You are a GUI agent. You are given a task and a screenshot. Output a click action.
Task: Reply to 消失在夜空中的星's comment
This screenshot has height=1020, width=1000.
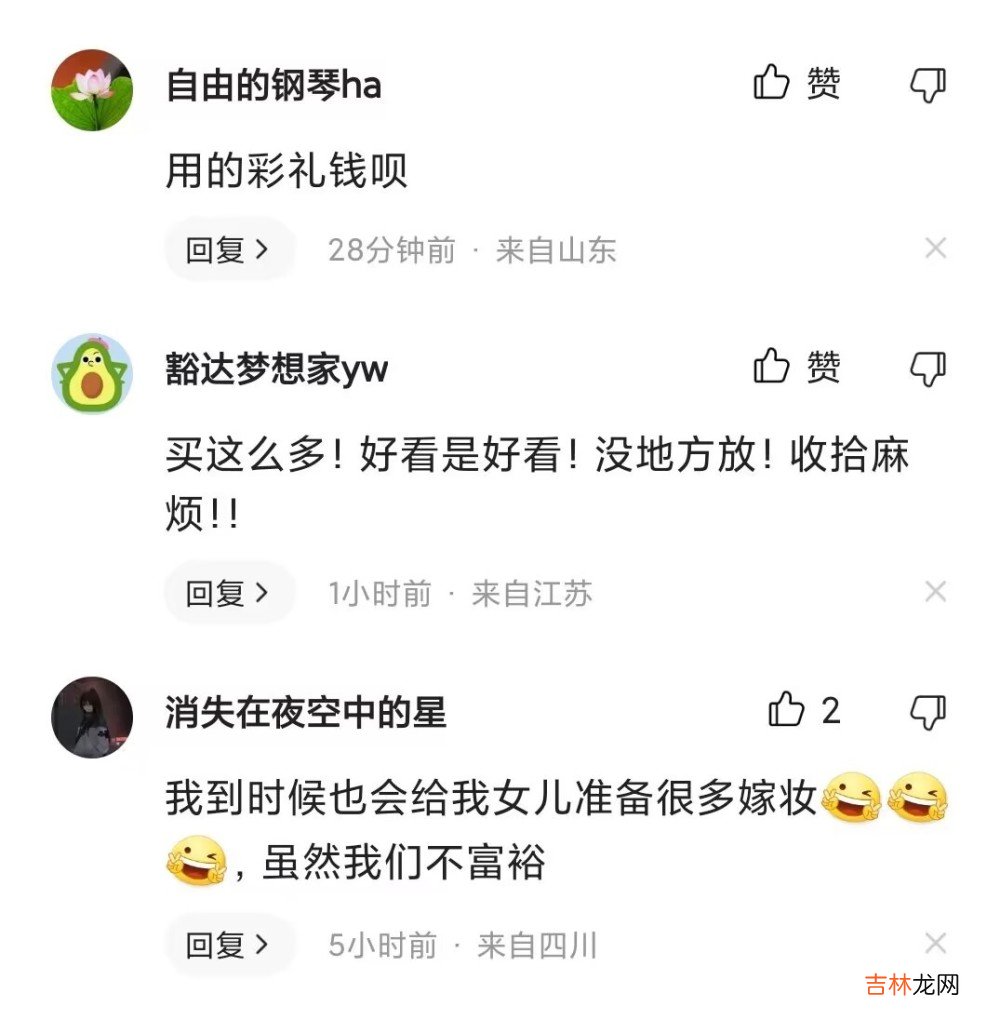[x=228, y=944]
